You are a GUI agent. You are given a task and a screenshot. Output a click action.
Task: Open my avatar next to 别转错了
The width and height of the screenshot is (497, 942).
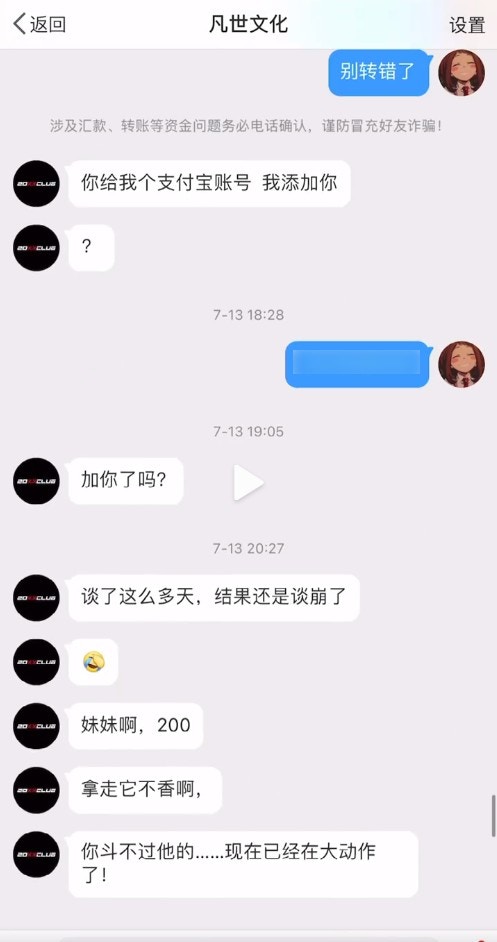tap(461, 73)
